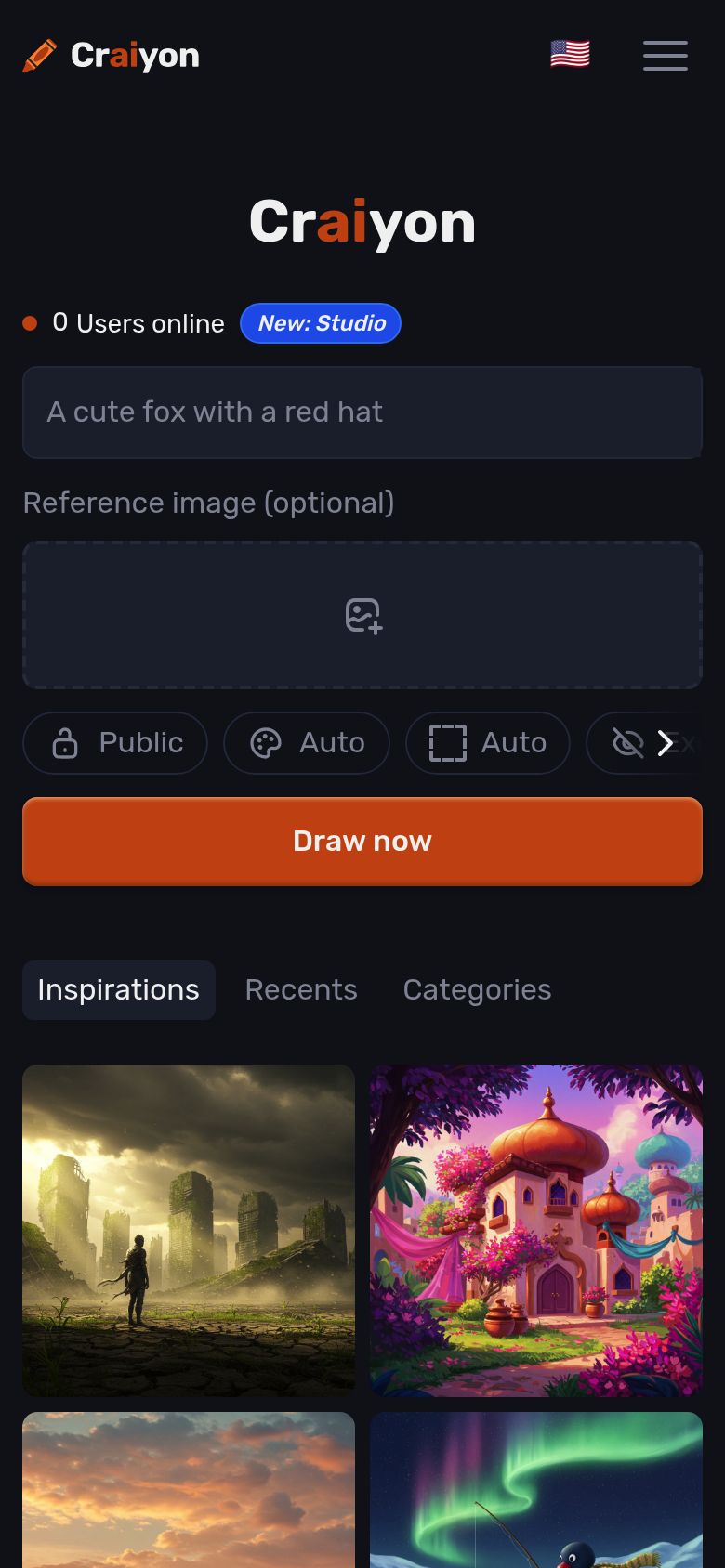This screenshot has width=725, height=1568.
Task: Change the Public visibility chip
Action: click(x=115, y=743)
